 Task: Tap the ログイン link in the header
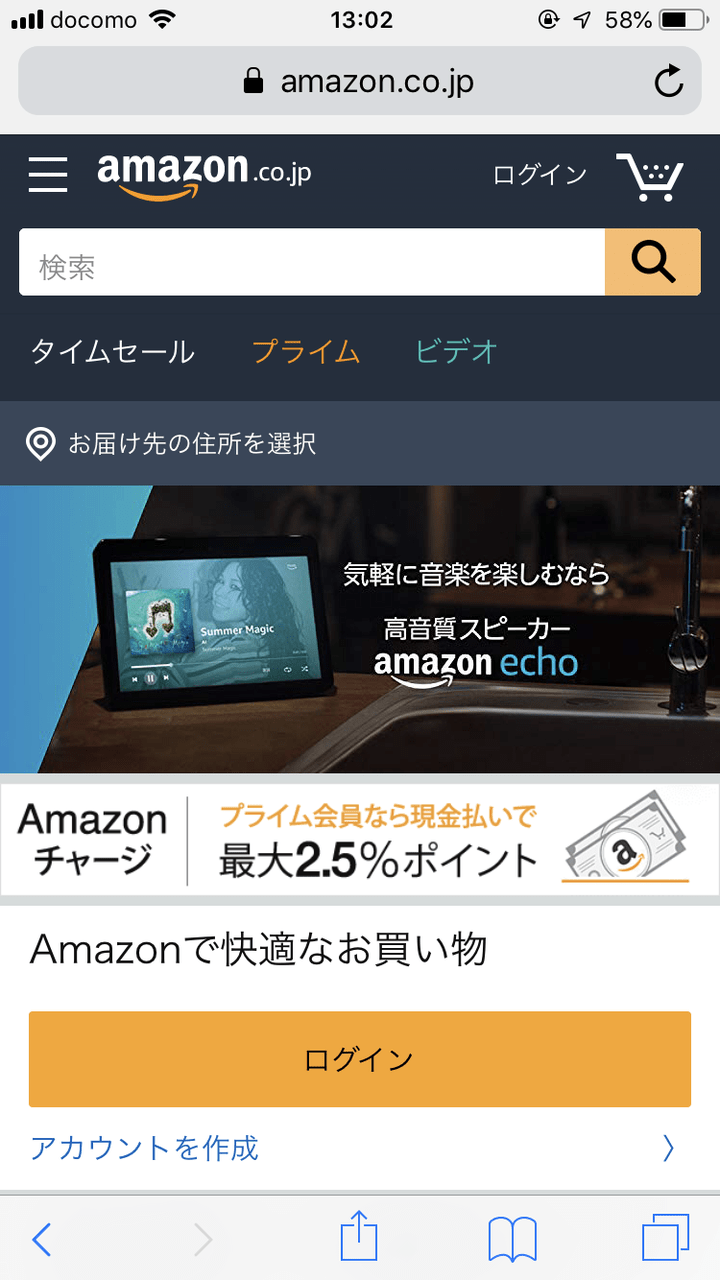click(x=538, y=175)
